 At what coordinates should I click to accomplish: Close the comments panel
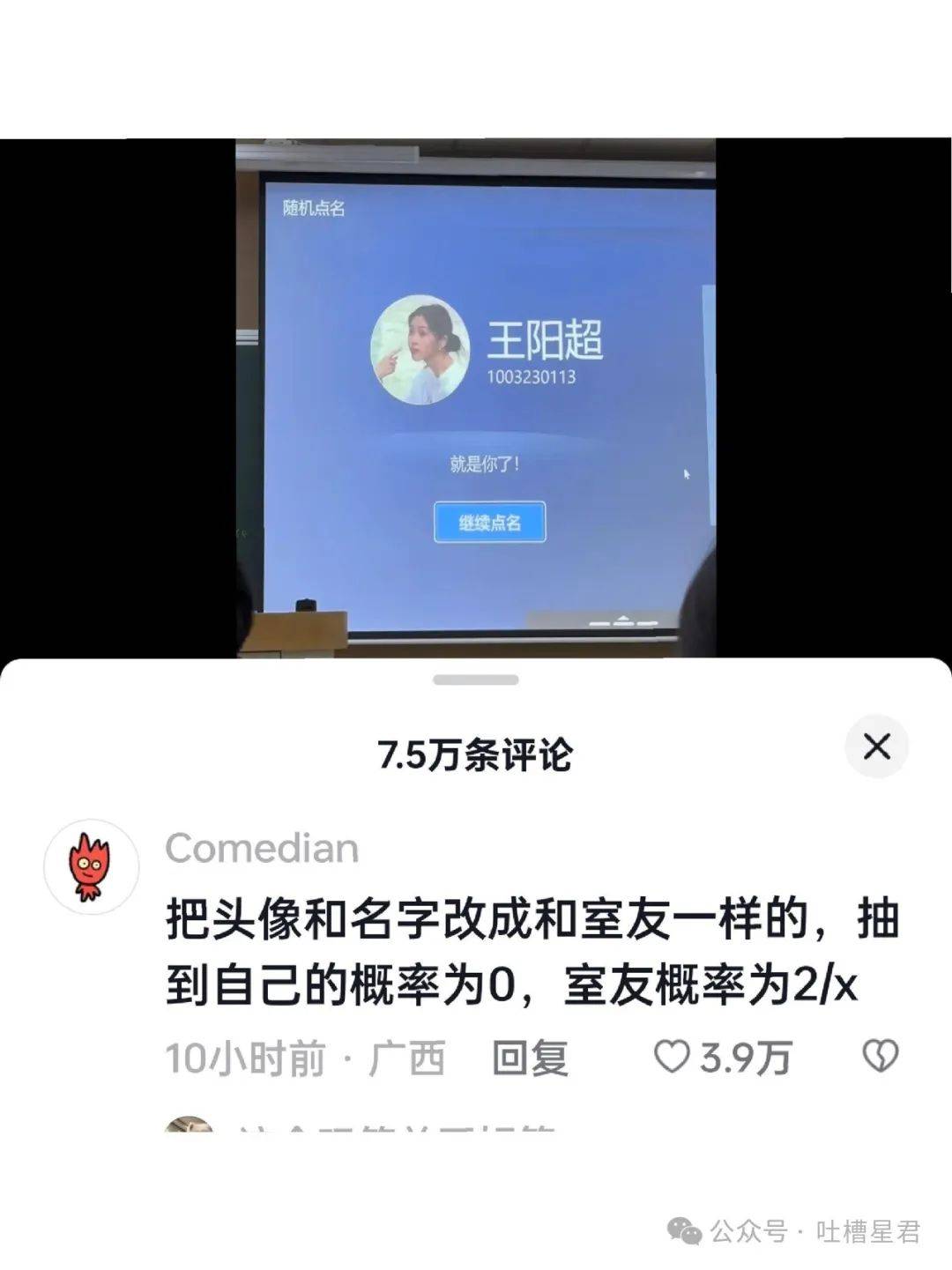[x=876, y=747]
